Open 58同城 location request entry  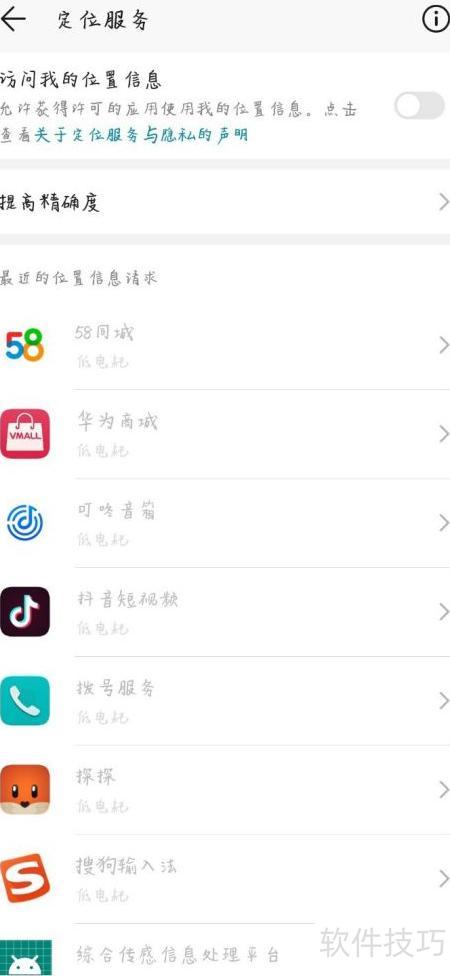click(225, 345)
